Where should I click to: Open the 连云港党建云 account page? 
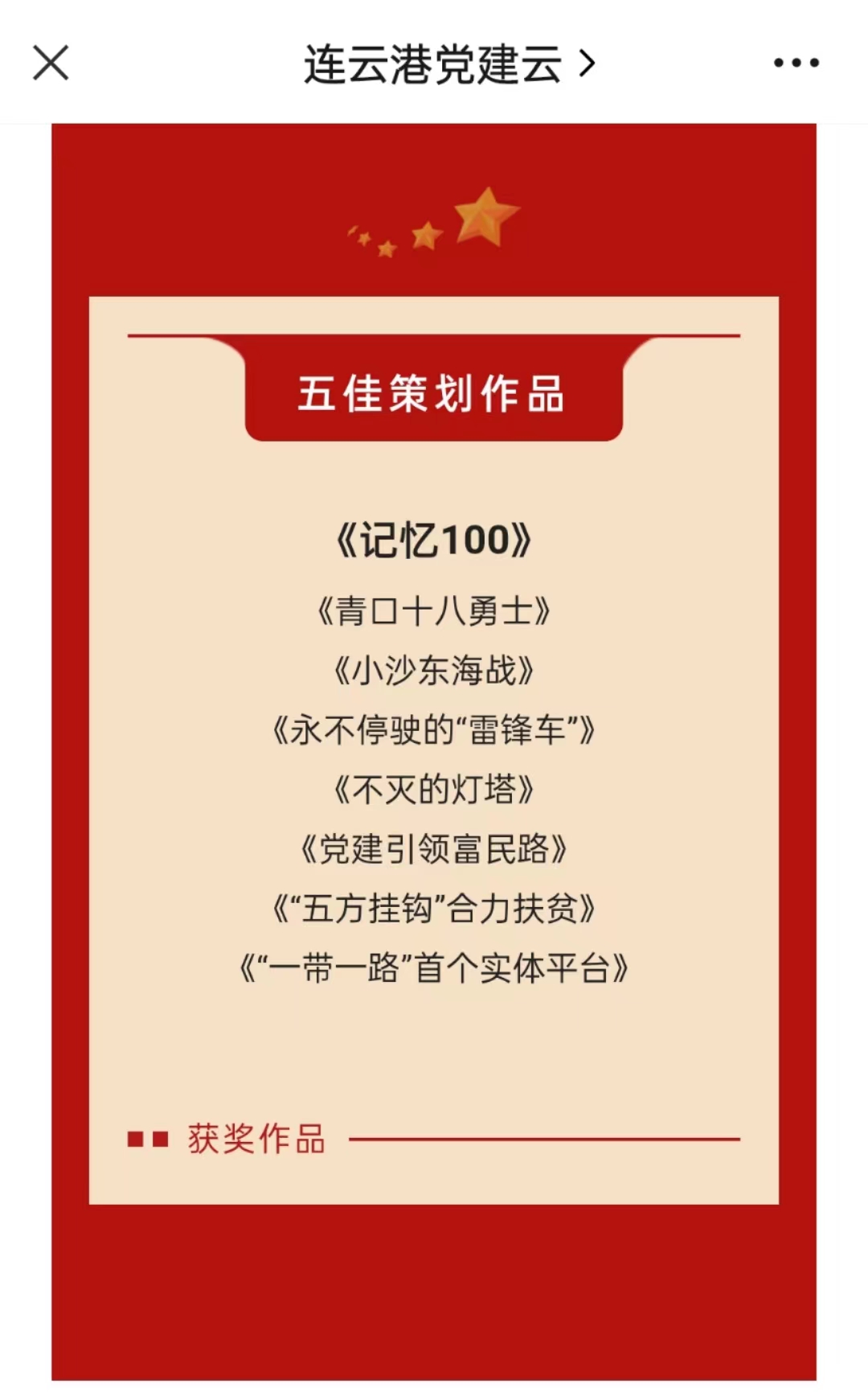(448, 64)
